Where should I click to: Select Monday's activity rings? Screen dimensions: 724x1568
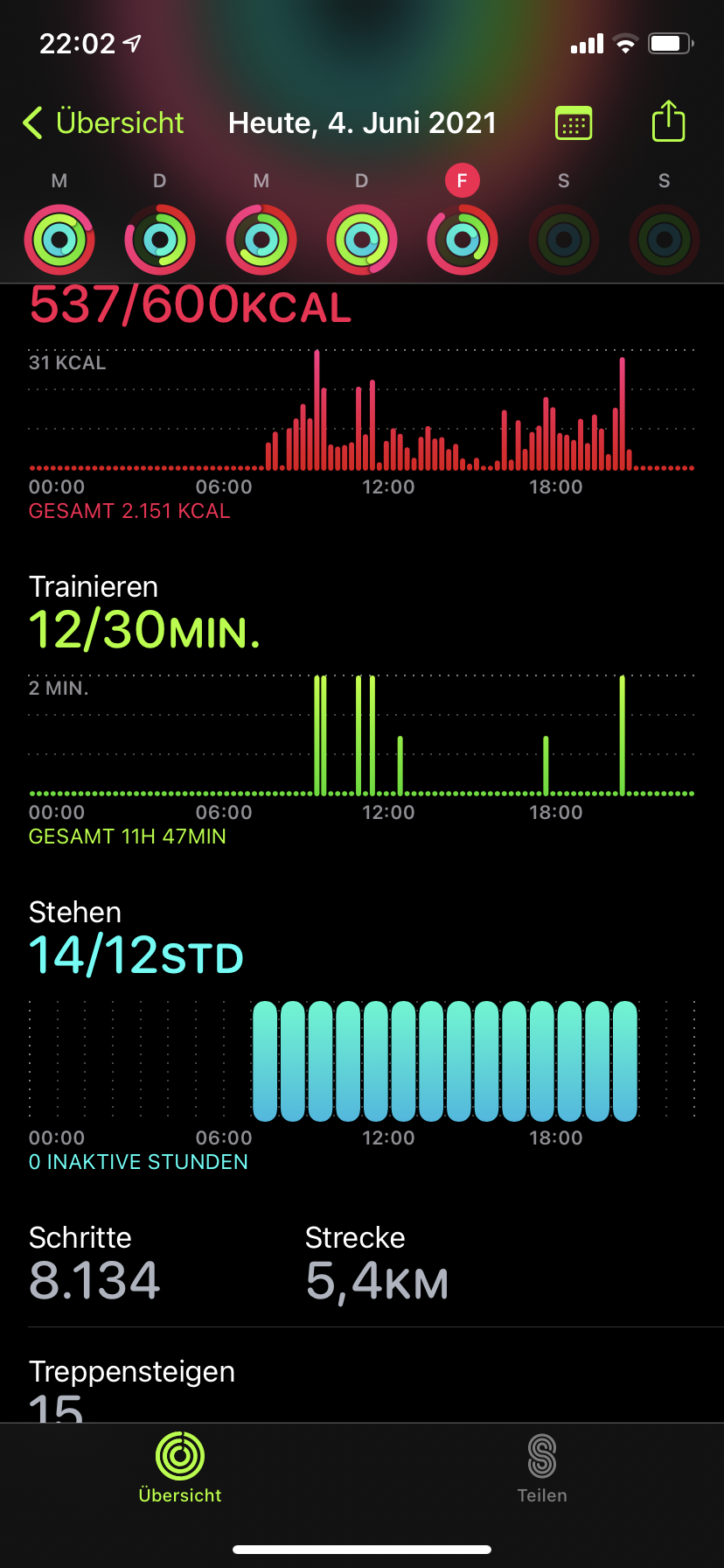(59, 239)
